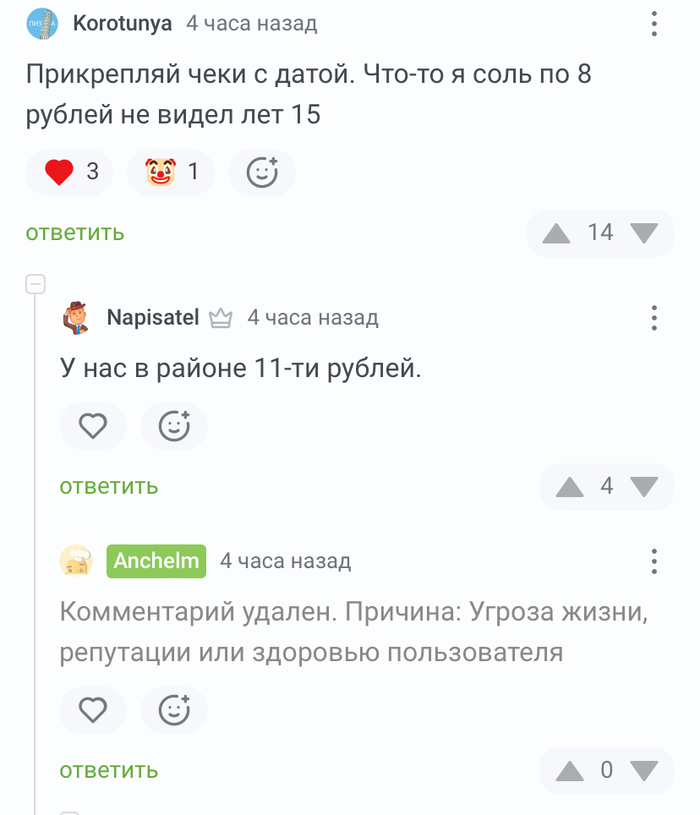Downvote Napisatel's comment
This screenshot has height=815, width=700.
(x=645, y=487)
